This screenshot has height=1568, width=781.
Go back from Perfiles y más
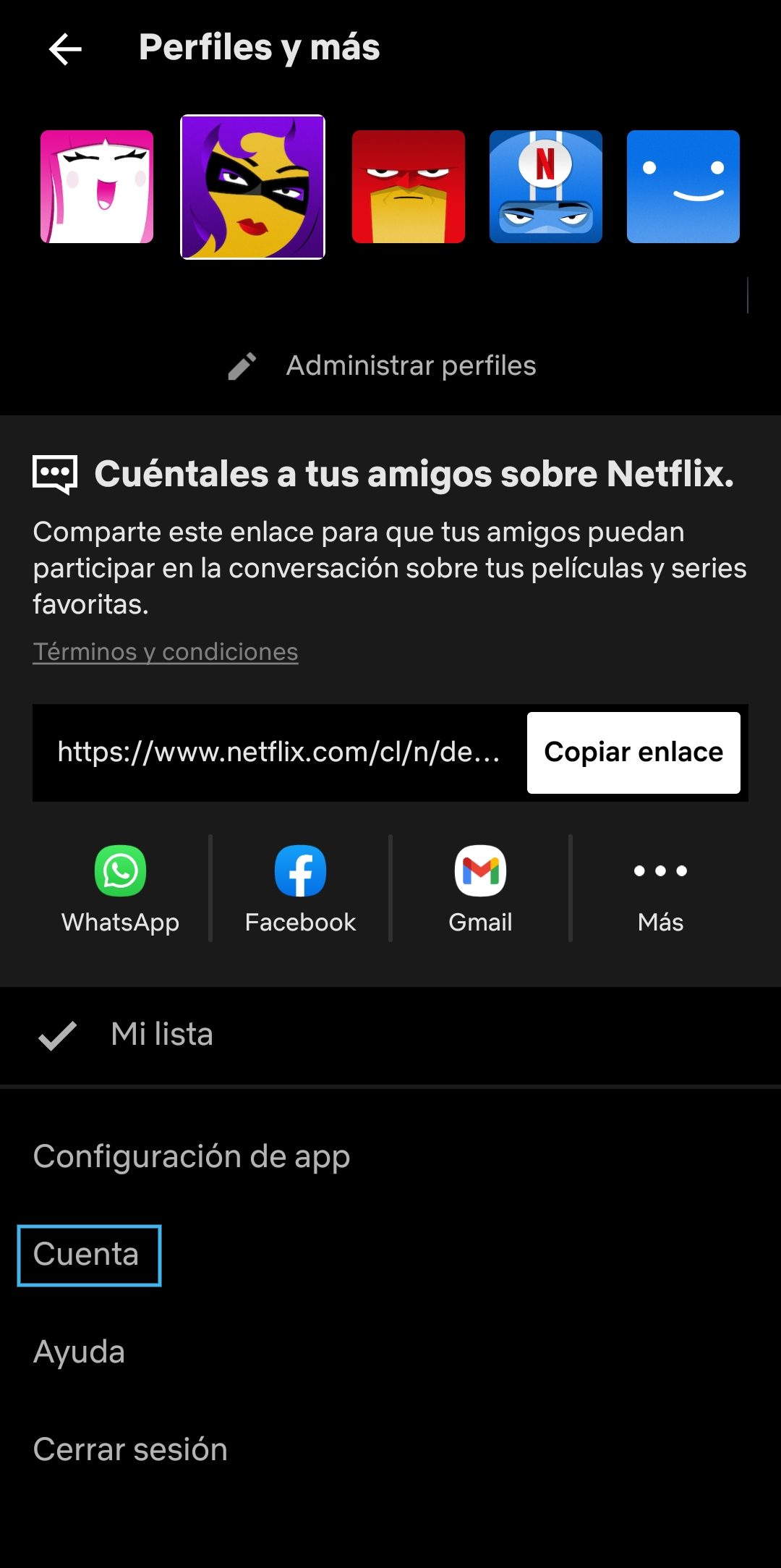click(x=65, y=49)
